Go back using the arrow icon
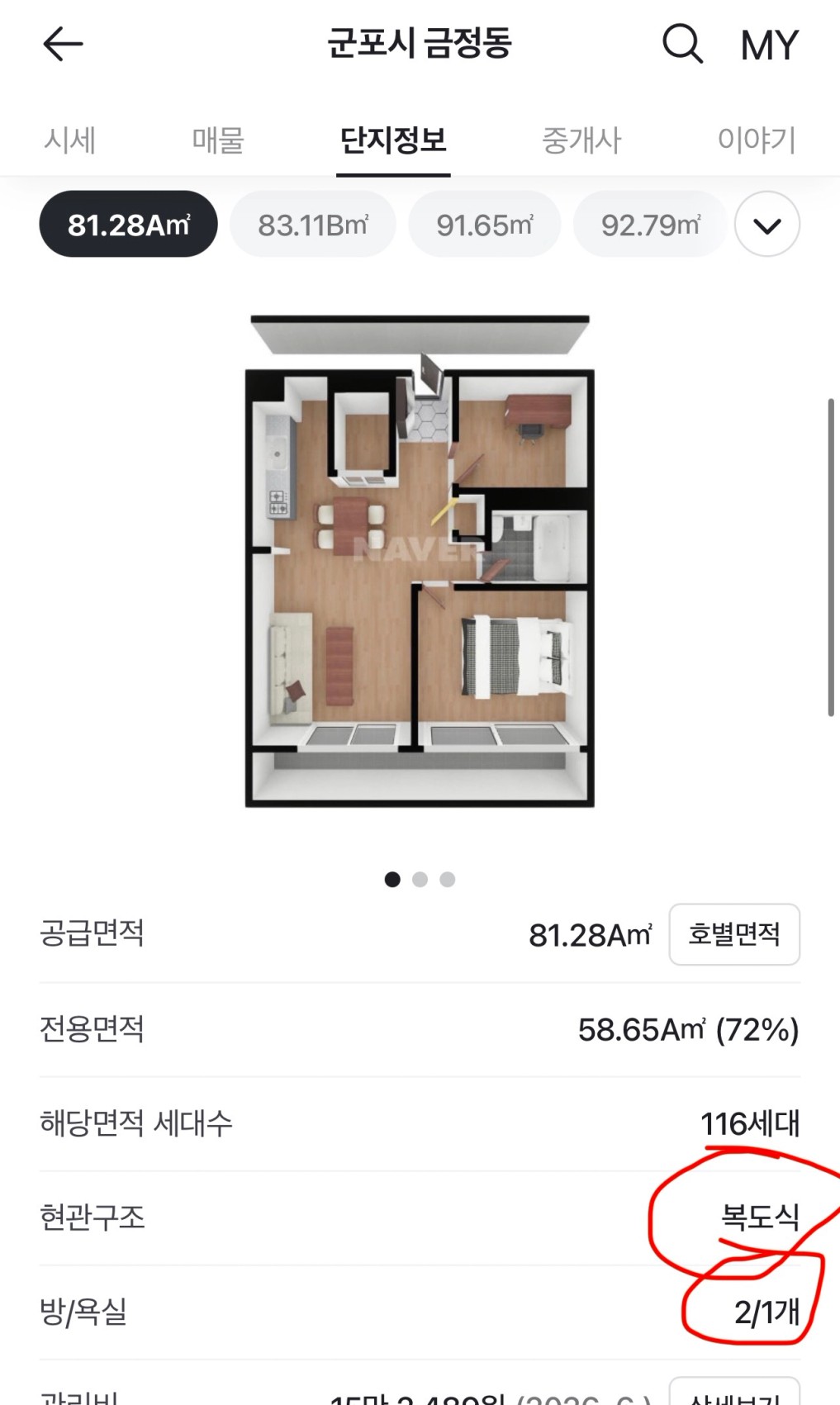 [x=63, y=44]
